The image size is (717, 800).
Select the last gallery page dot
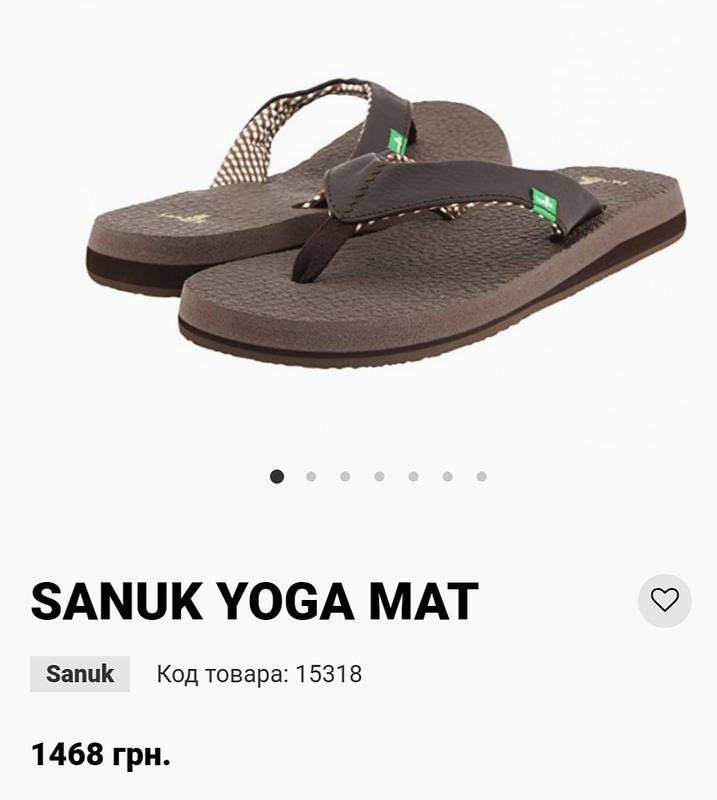481,477
